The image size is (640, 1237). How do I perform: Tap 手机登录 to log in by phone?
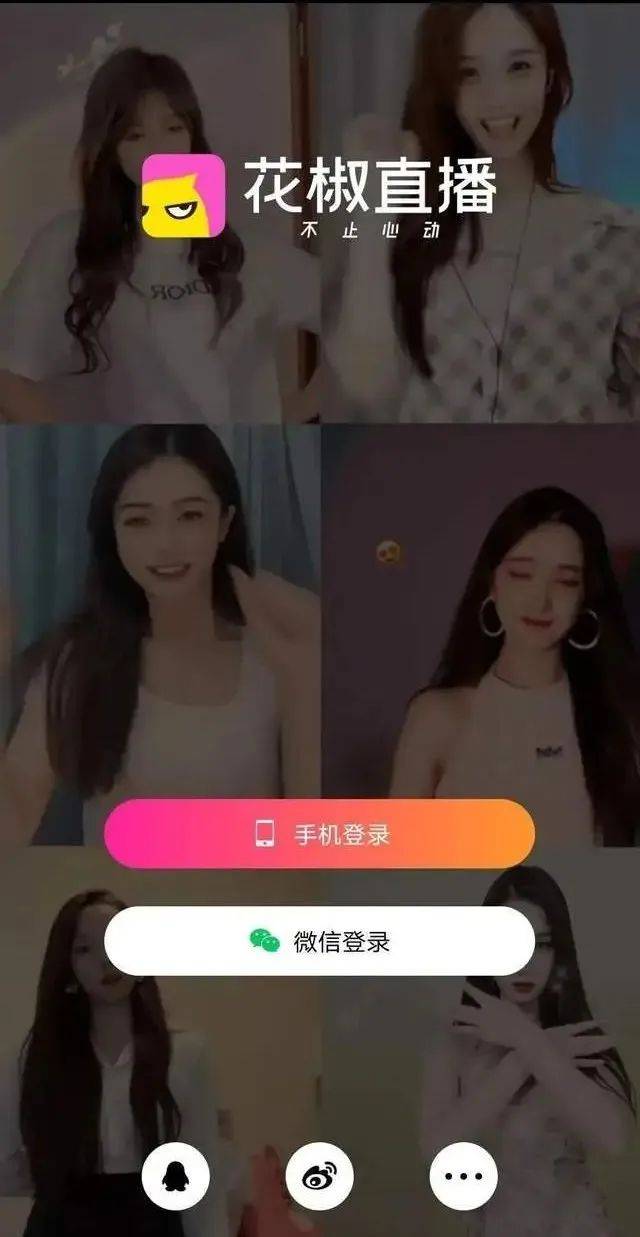(319, 834)
